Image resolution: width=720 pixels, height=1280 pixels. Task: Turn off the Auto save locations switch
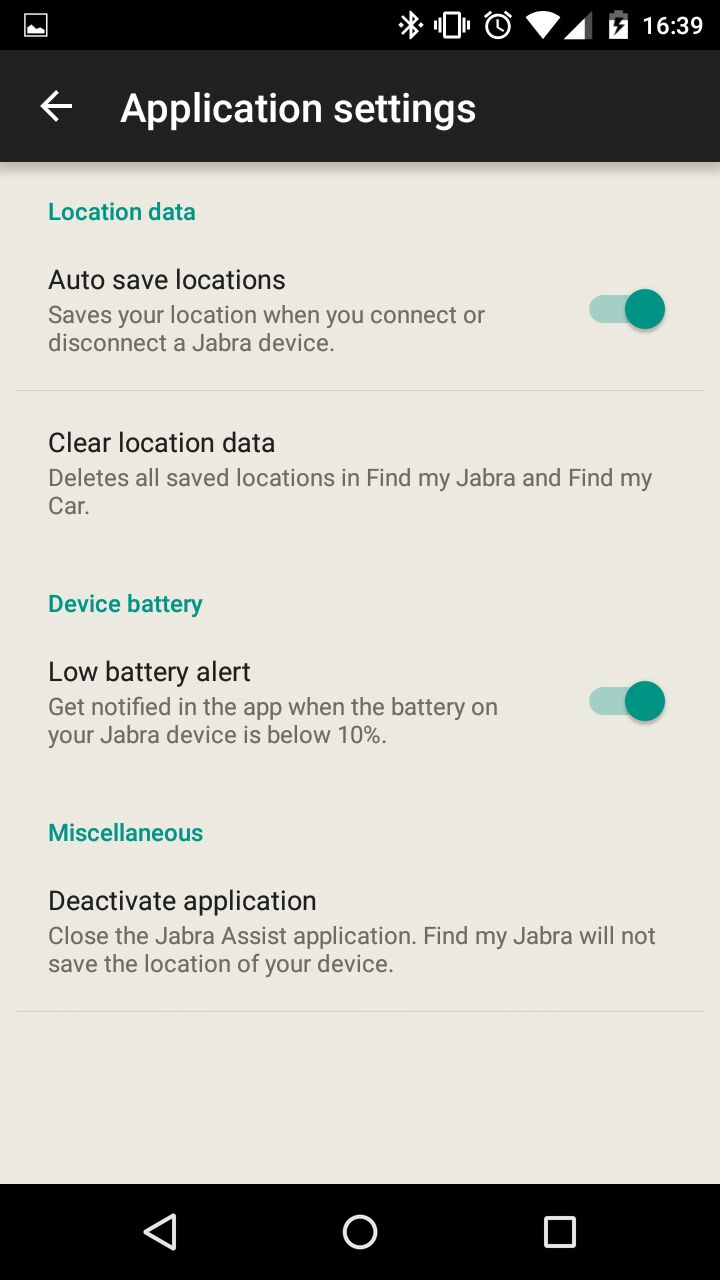627,309
